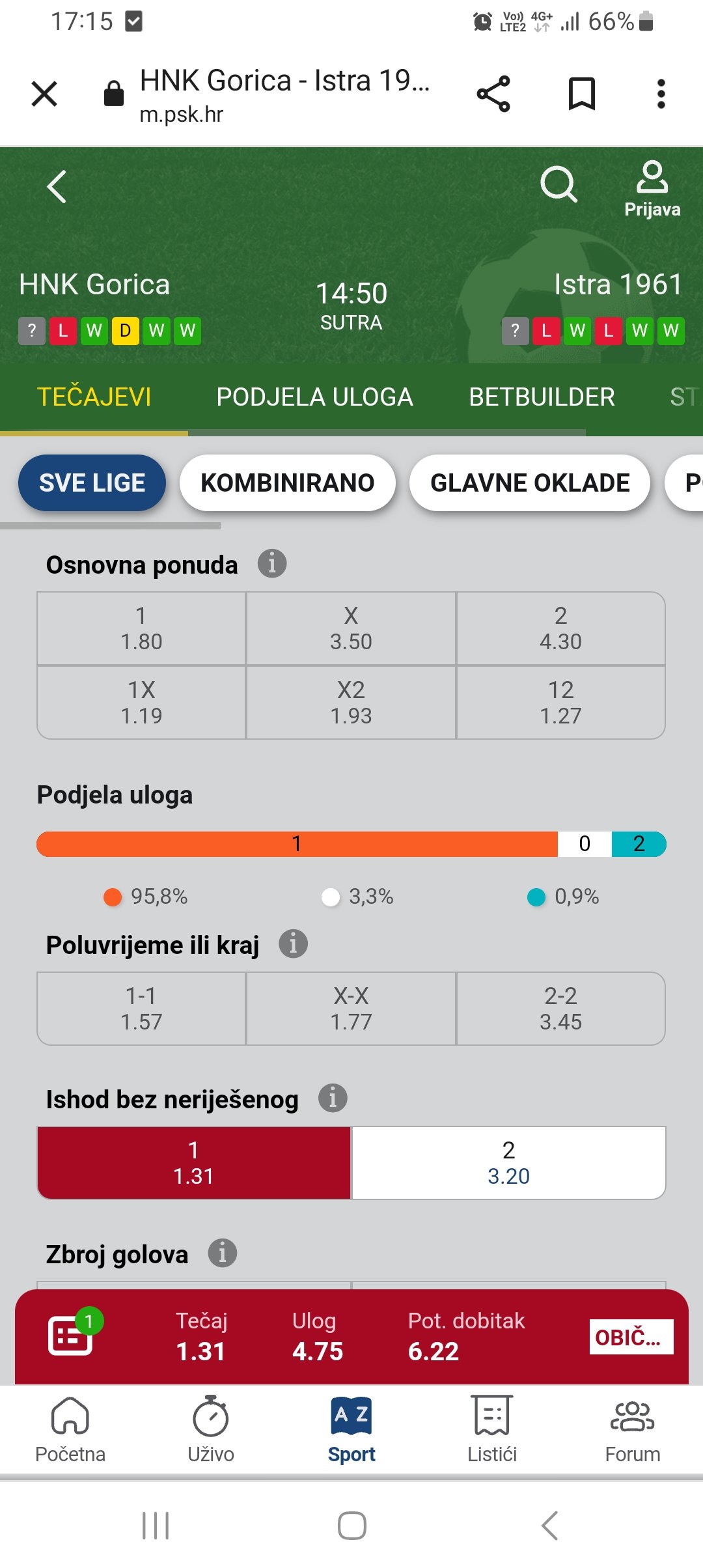The image size is (703, 1568).
Task: Select halftime/fulltime 2-2 at 3.45
Action: [560, 1009]
